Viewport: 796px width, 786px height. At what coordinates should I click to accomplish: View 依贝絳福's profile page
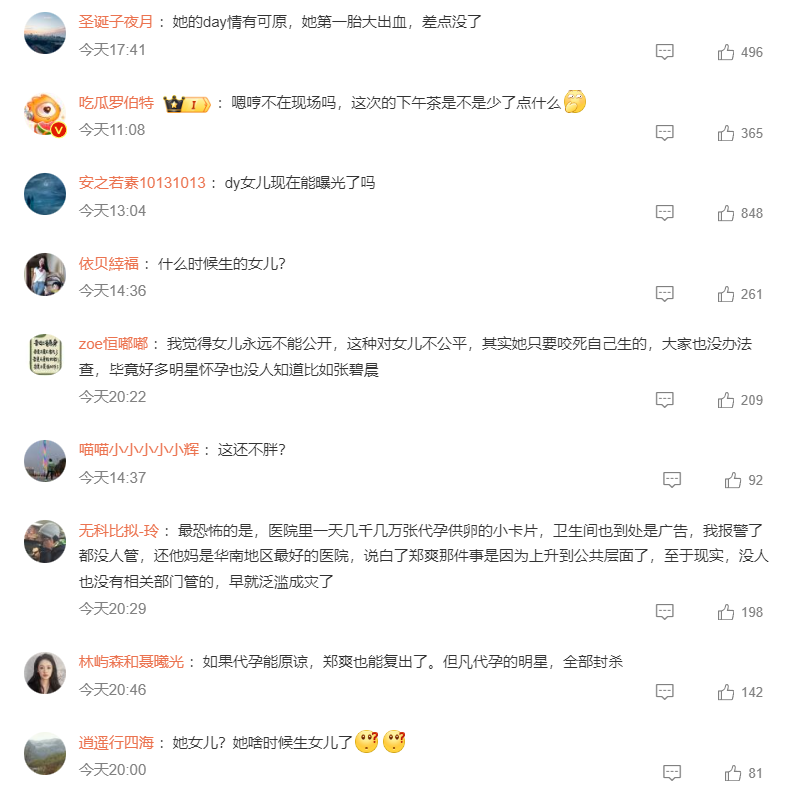click(110, 264)
